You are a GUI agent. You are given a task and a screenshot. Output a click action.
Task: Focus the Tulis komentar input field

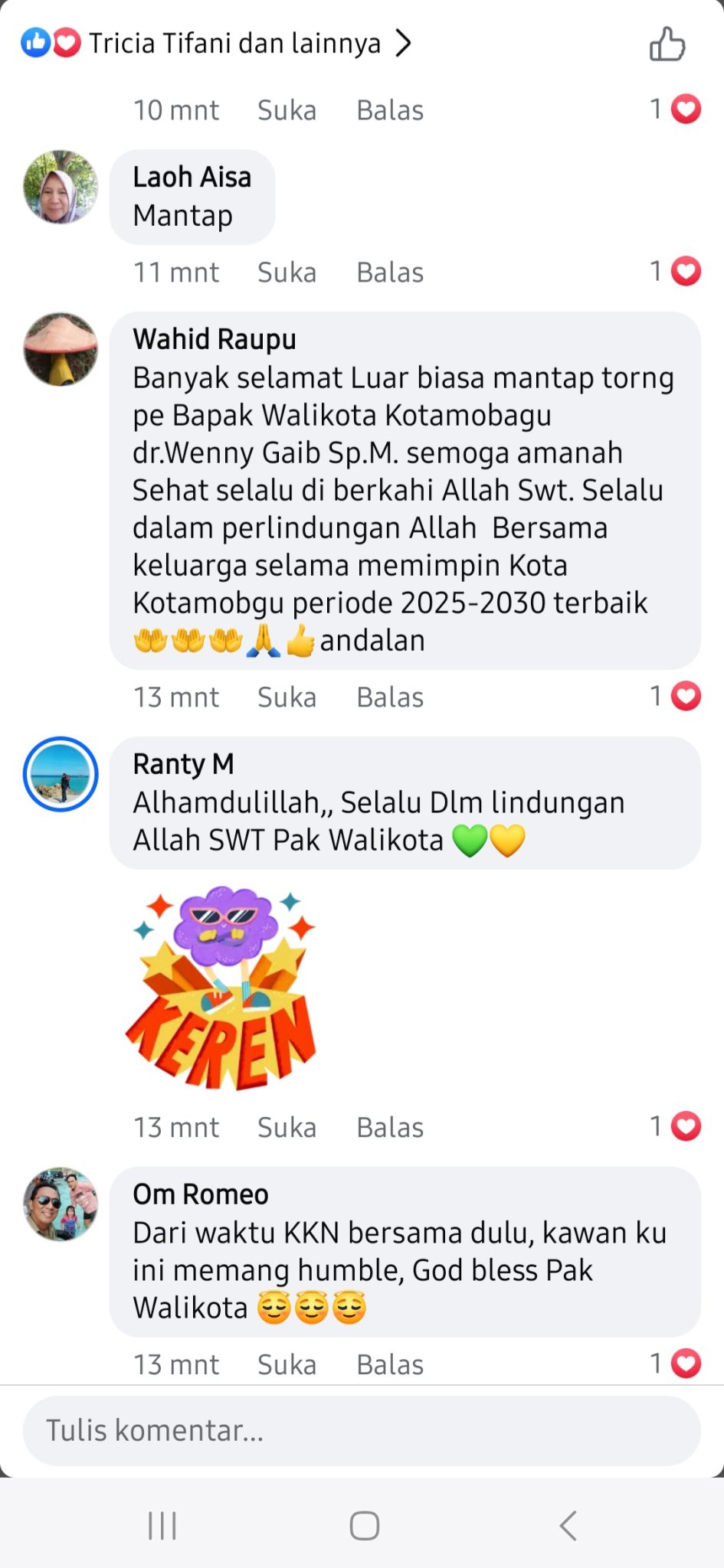point(362,1430)
